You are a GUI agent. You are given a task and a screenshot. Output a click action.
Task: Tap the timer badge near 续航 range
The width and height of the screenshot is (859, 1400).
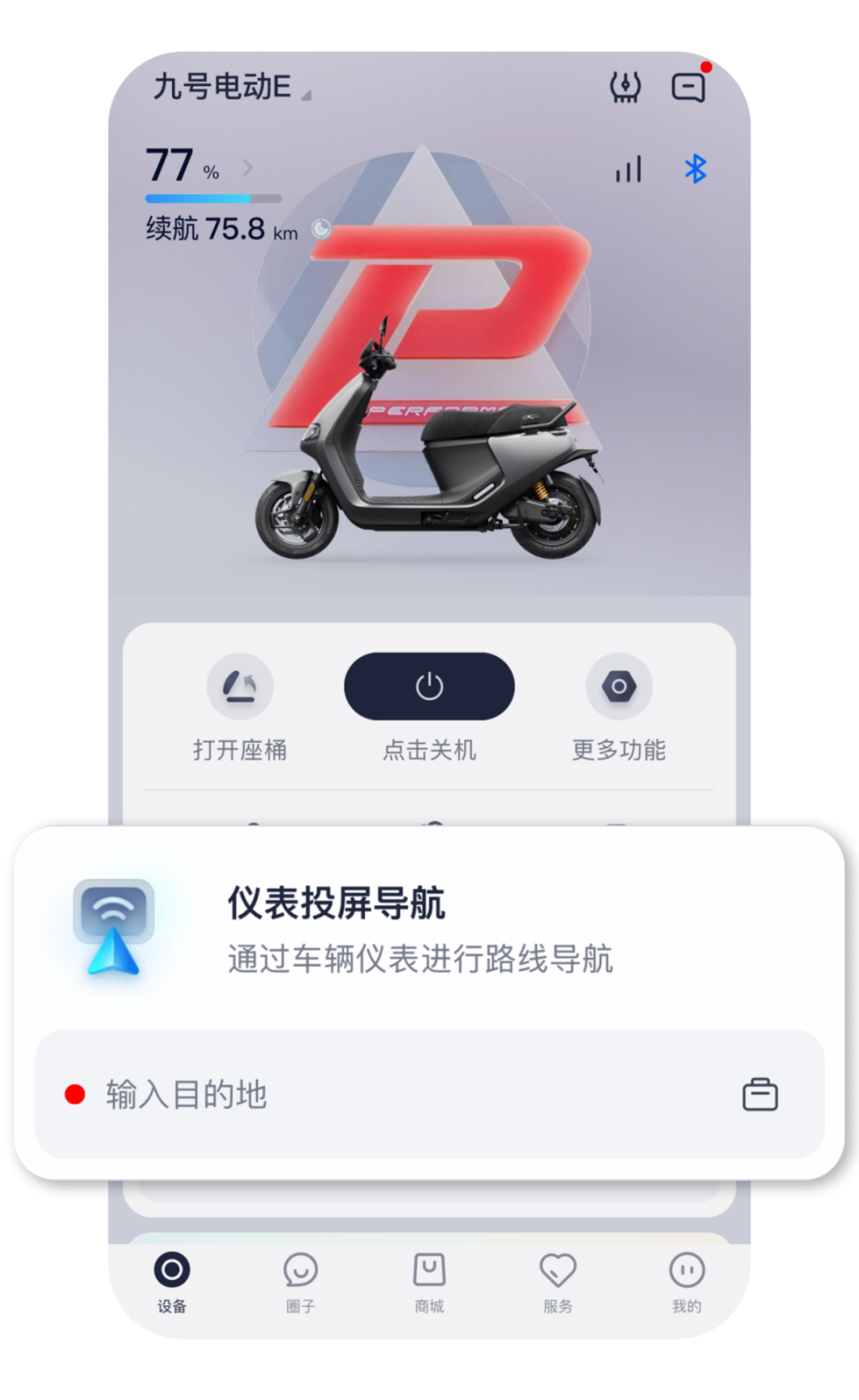pyautogui.click(x=319, y=229)
